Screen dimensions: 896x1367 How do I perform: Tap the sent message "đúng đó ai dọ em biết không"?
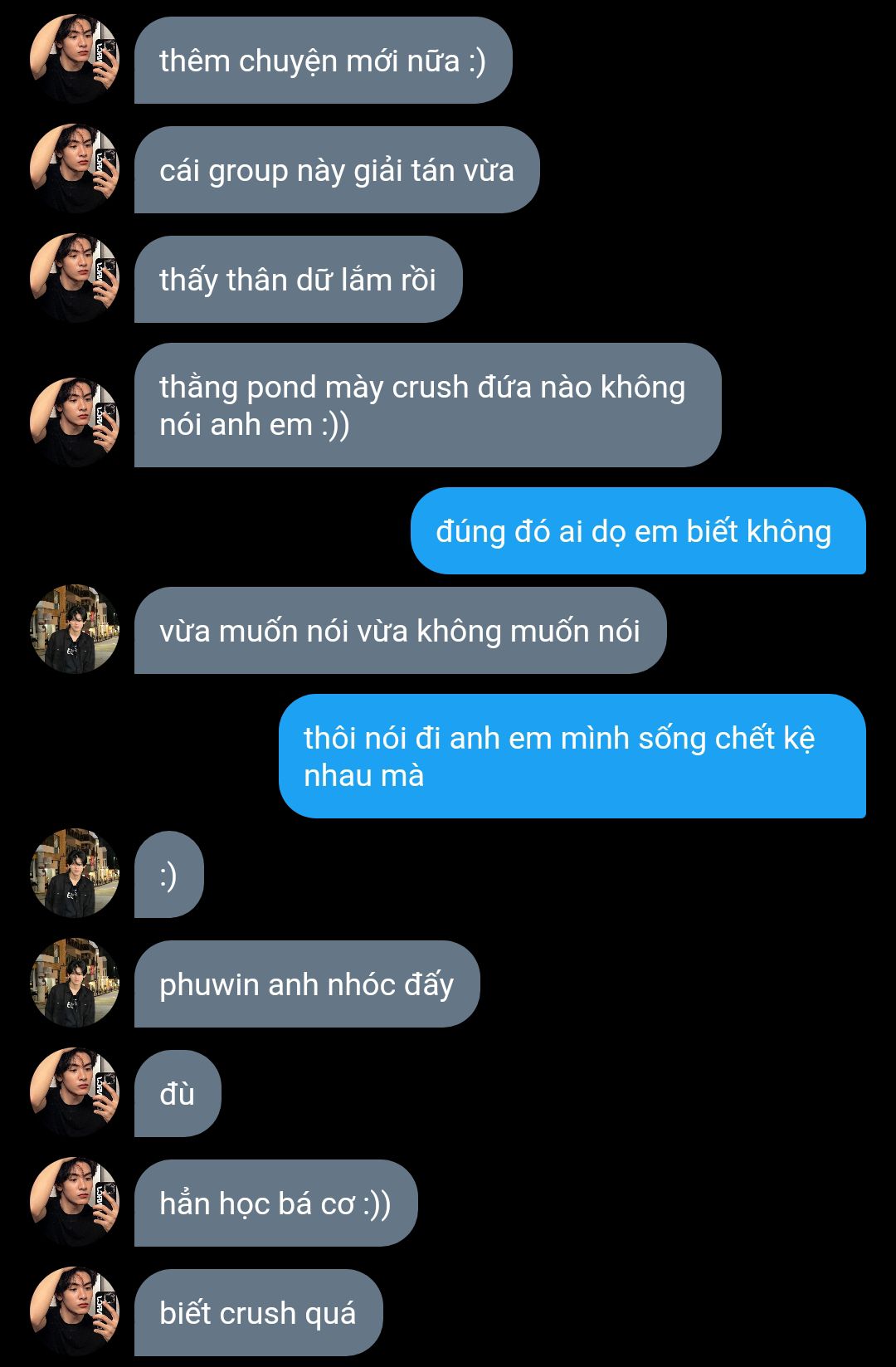(637, 531)
